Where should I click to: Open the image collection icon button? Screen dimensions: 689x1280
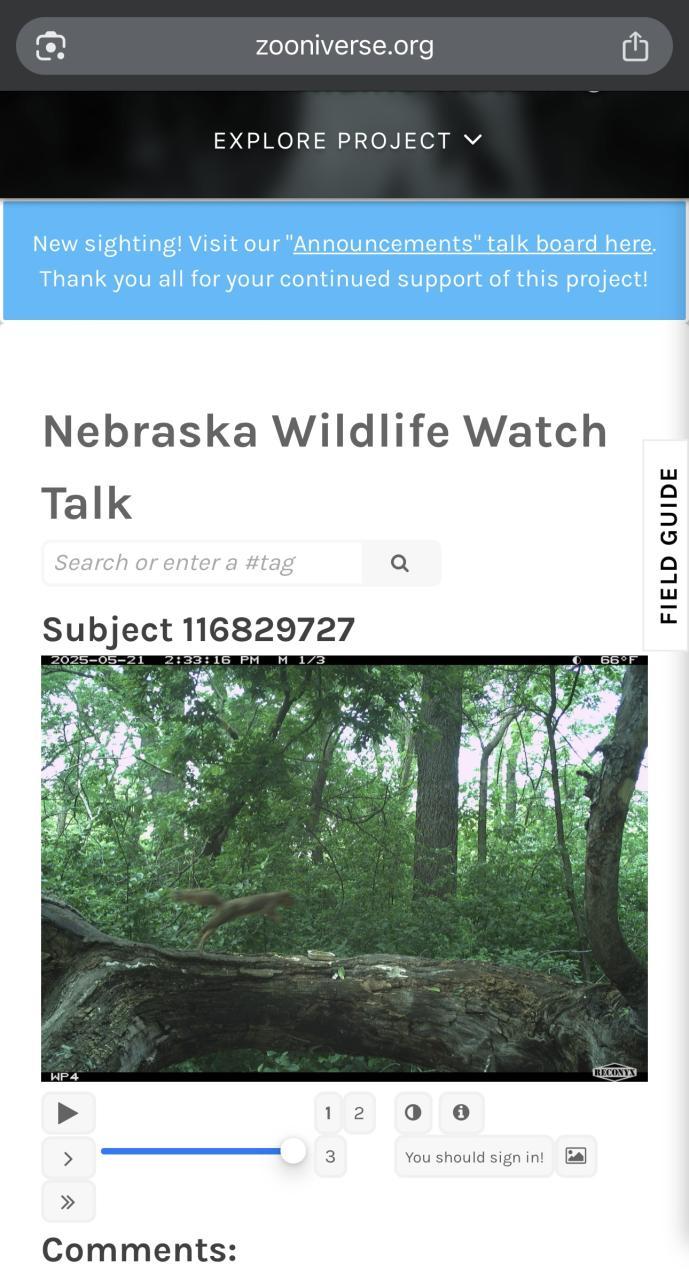pyautogui.click(x=576, y=1156)
